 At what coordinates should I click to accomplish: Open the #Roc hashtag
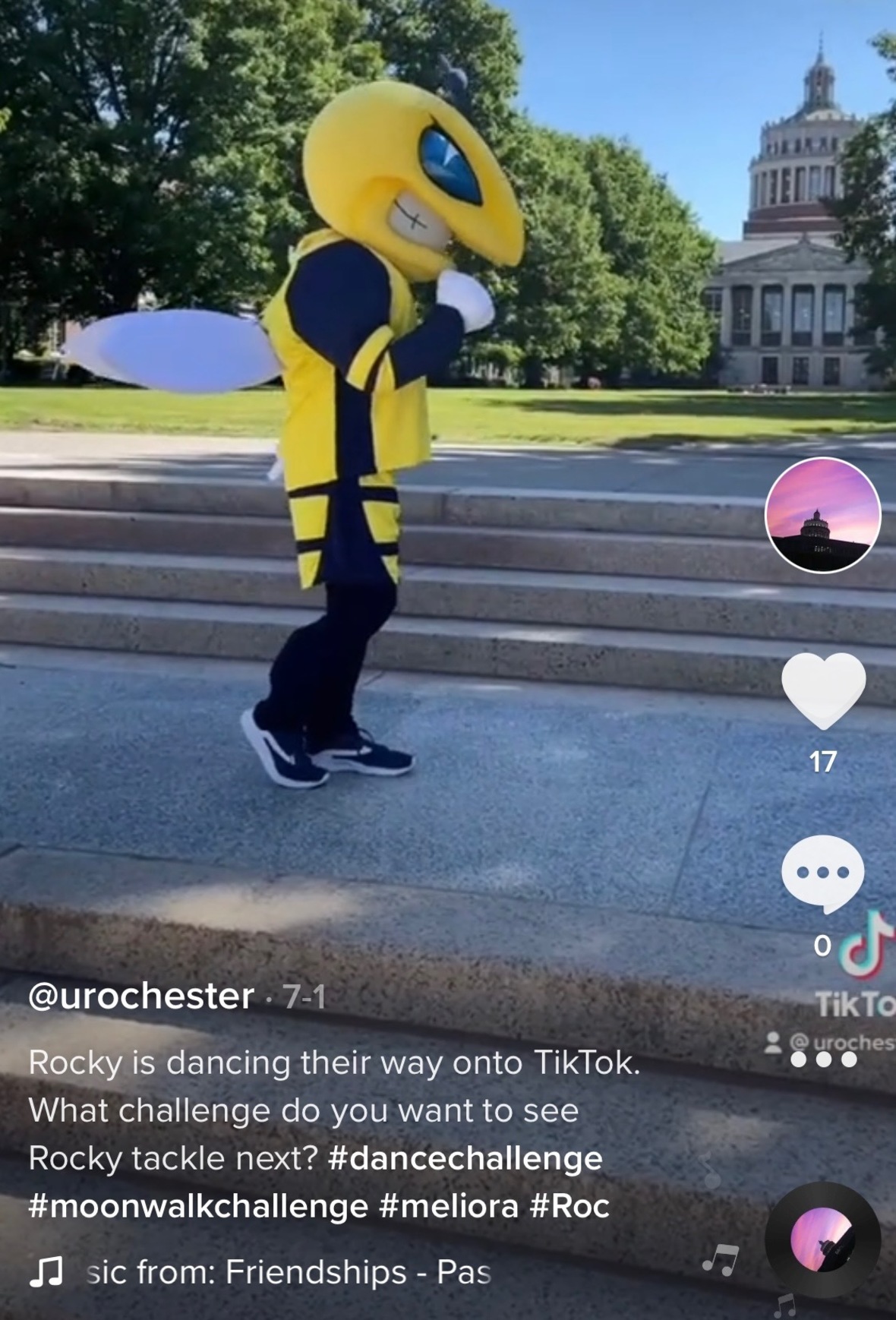[569, 1206]
